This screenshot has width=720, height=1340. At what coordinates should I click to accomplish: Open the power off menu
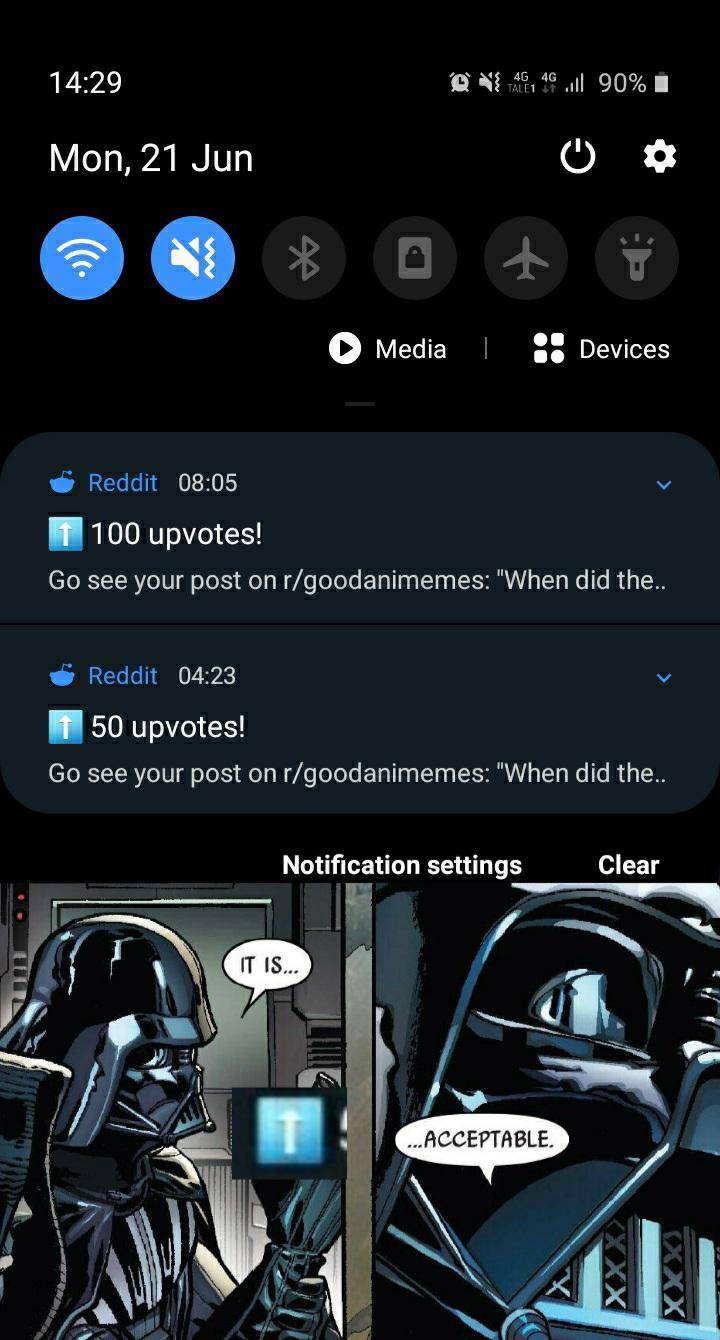pyautogui.click(x=578, y=156)
